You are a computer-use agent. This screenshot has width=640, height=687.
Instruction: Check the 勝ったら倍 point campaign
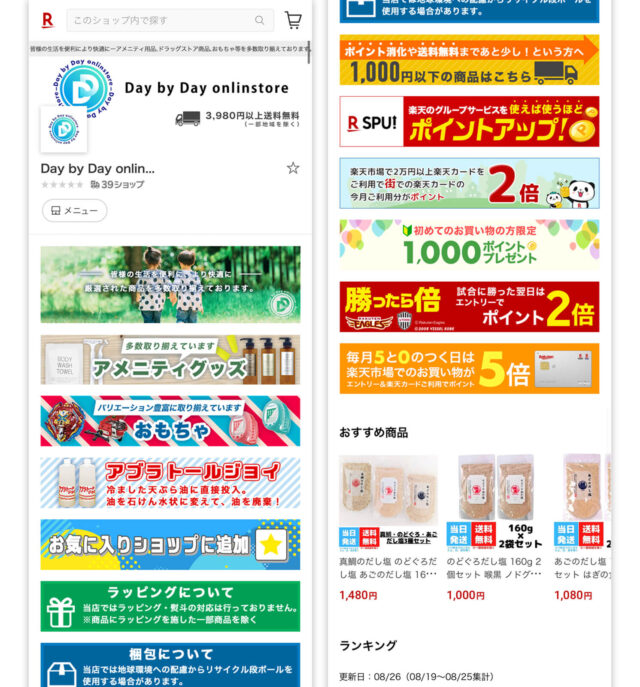pos(469,306)
